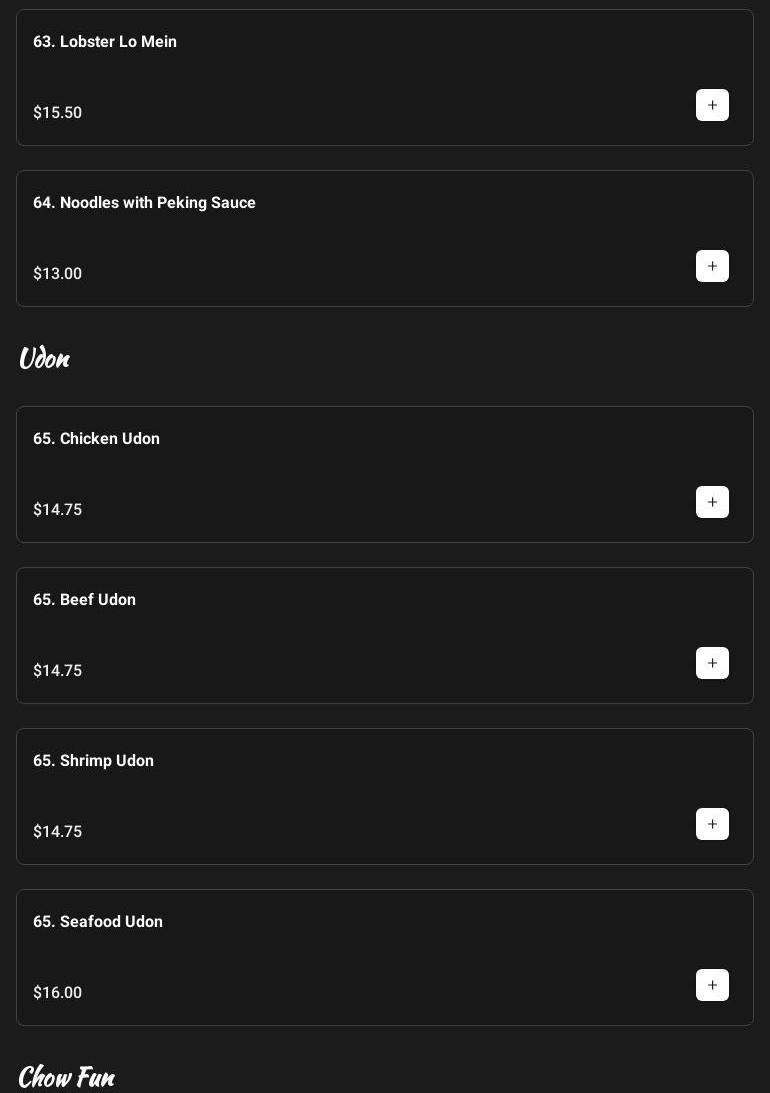View the Shrimp Udon item details

(x=93, y=761)
